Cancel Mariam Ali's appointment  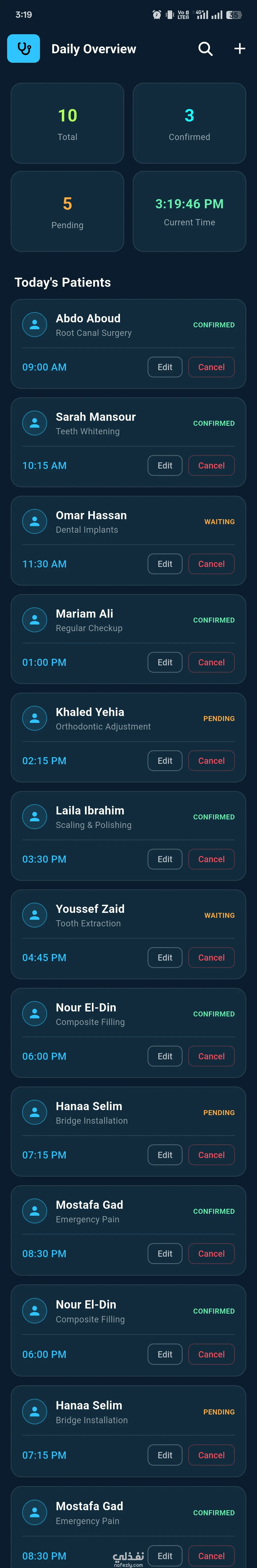tap(211, 662)
